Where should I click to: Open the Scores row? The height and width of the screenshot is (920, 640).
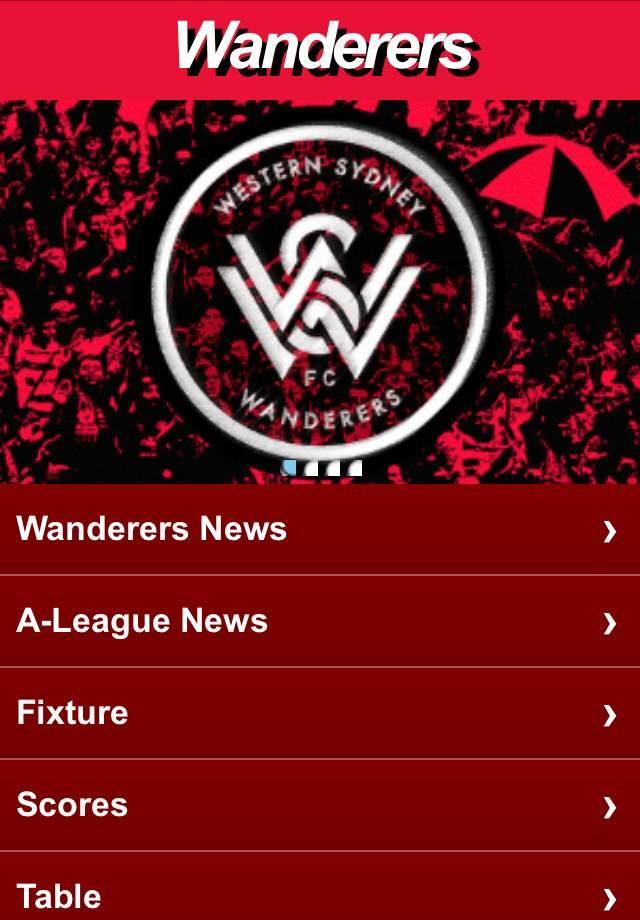tap(320, 805)
